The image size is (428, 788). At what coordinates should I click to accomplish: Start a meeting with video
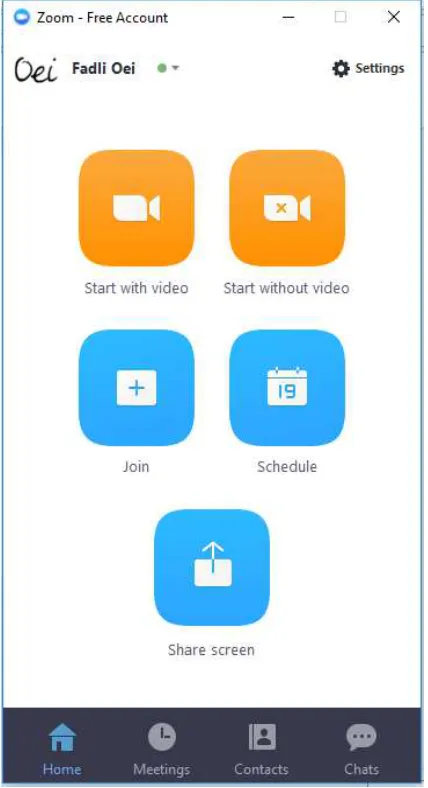click(x=137, y=208)
